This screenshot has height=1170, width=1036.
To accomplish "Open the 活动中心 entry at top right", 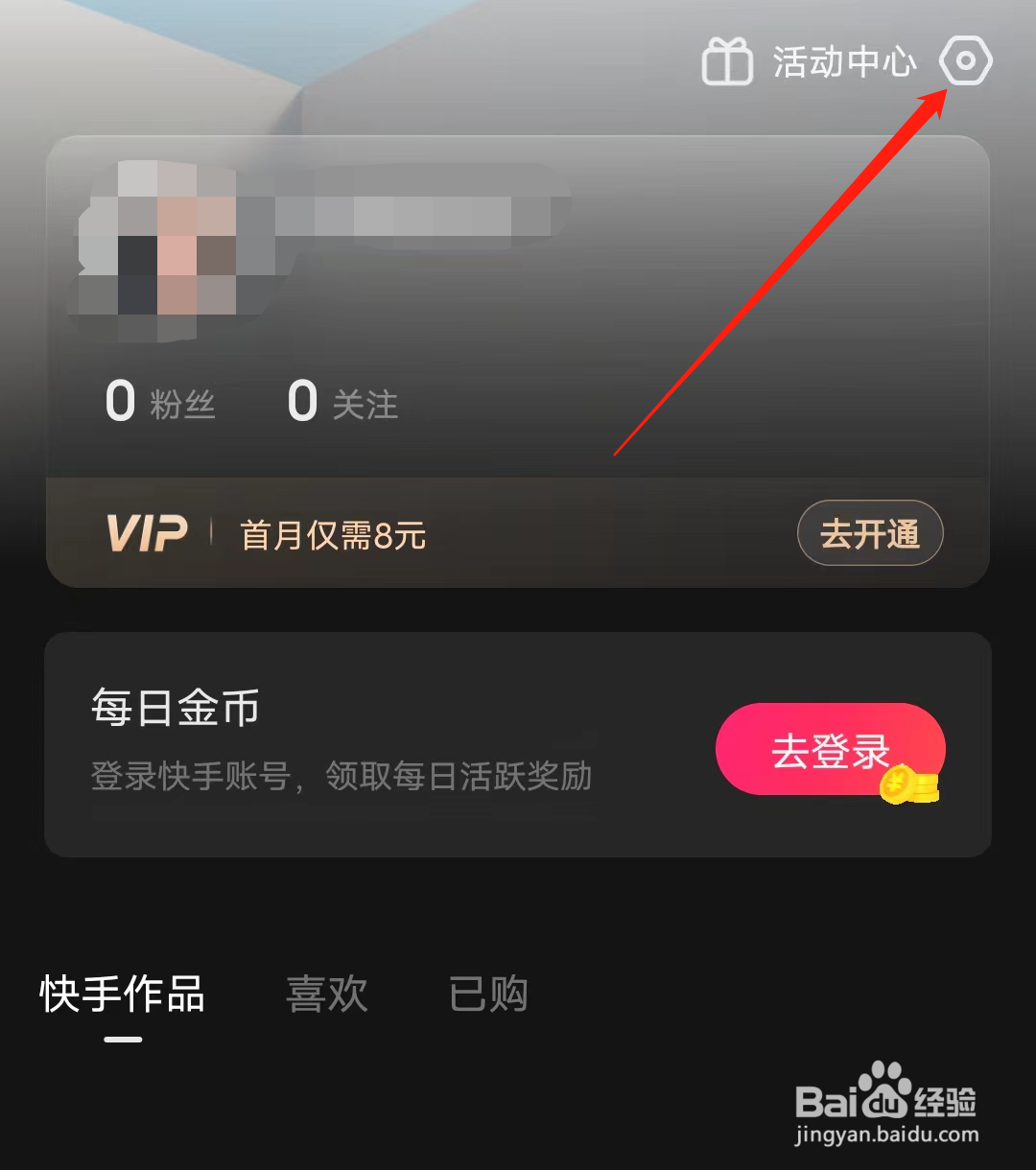I will pos(842,60).
